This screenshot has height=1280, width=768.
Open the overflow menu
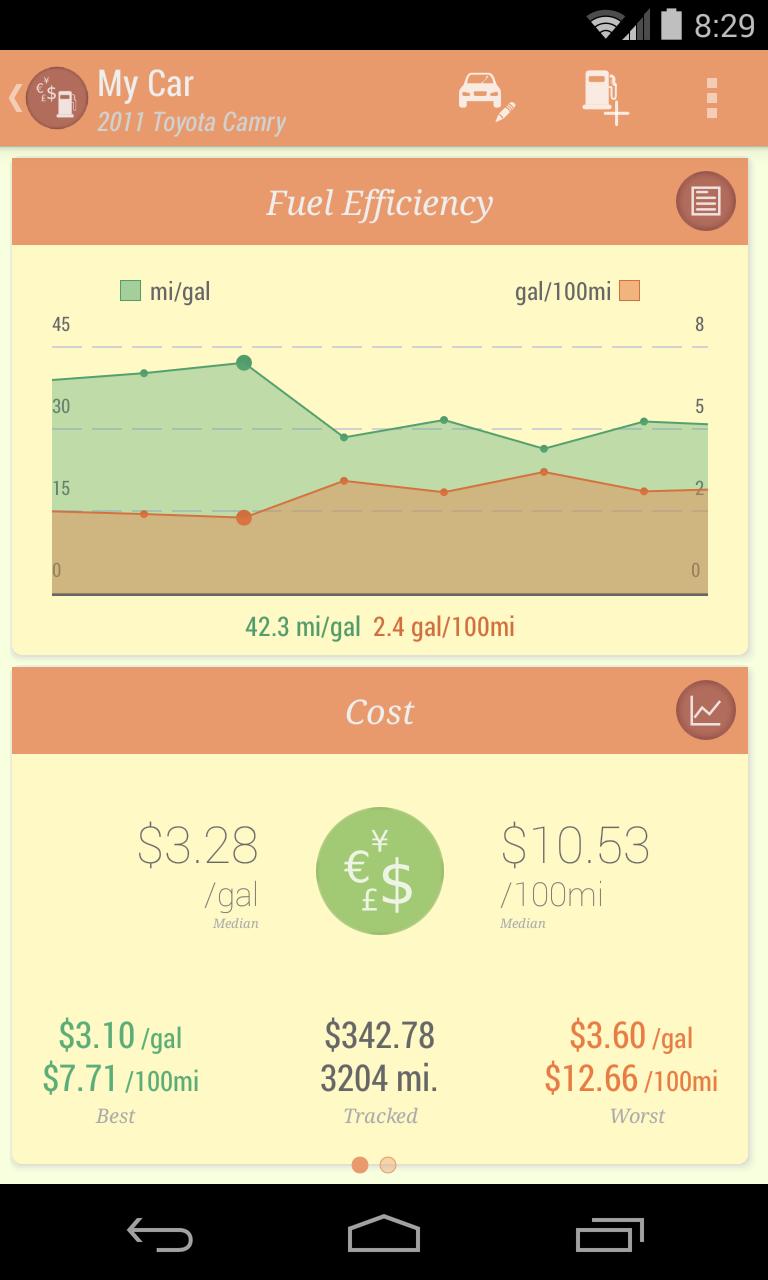[x=712, y=98]
